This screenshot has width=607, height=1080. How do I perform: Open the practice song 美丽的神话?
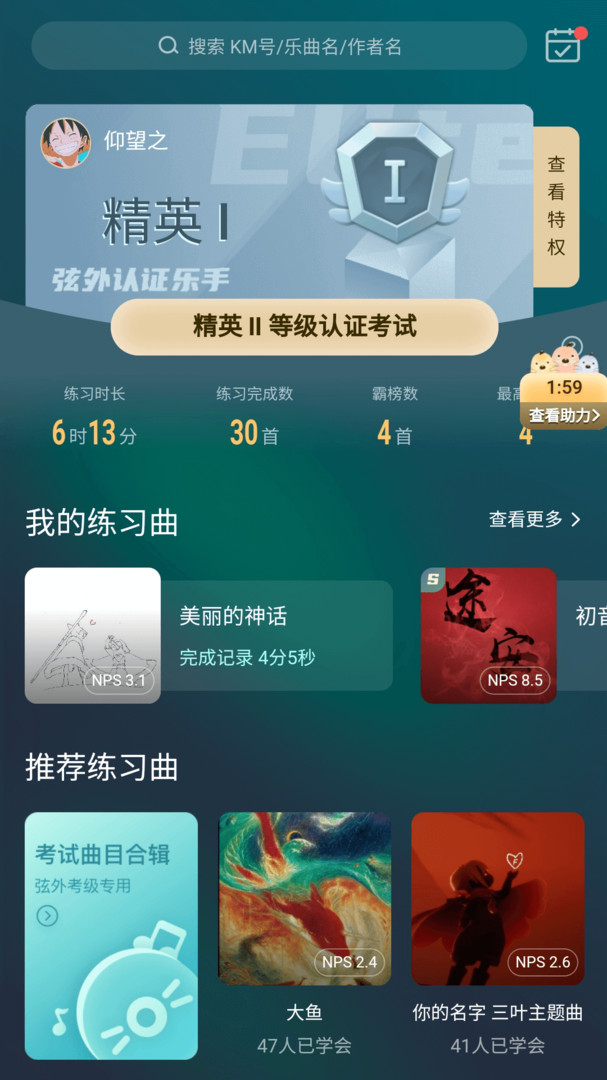pyautogui.click(x=208, y=635)
